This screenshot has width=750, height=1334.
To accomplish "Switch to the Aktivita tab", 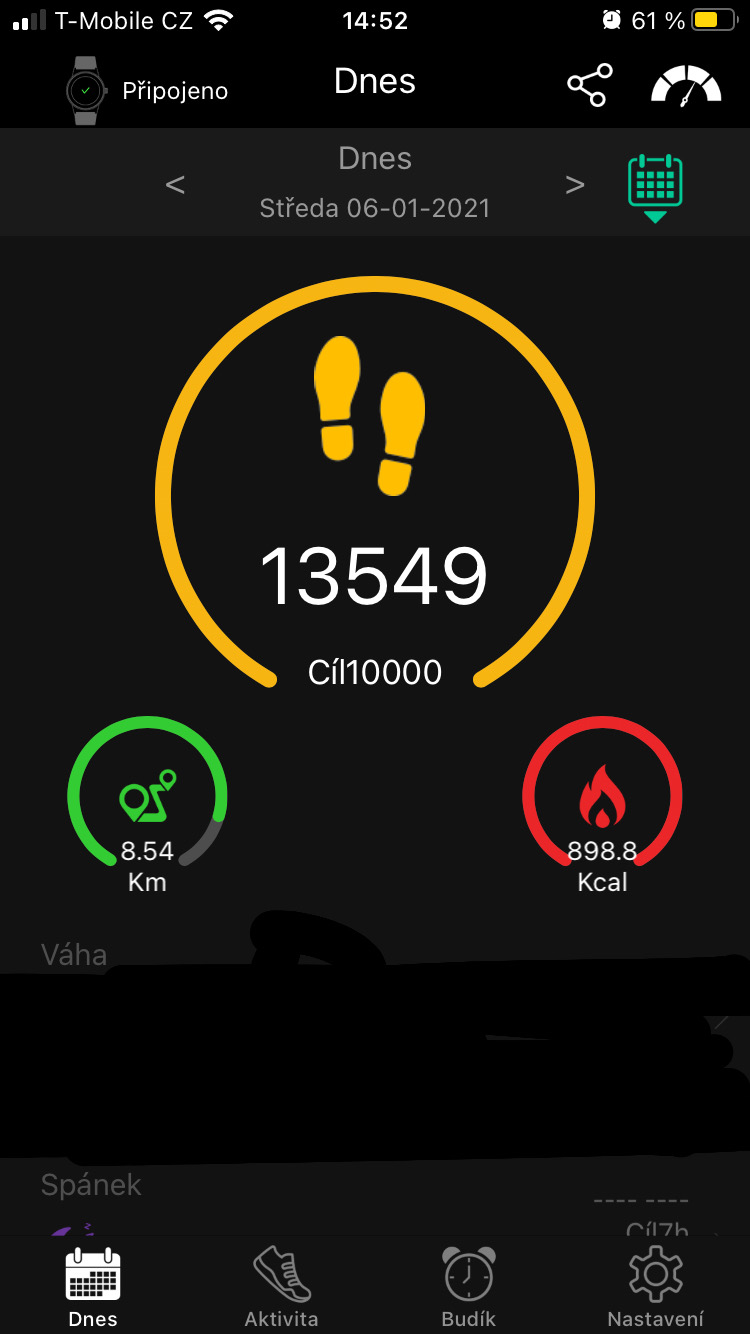I will (282, 1286).
